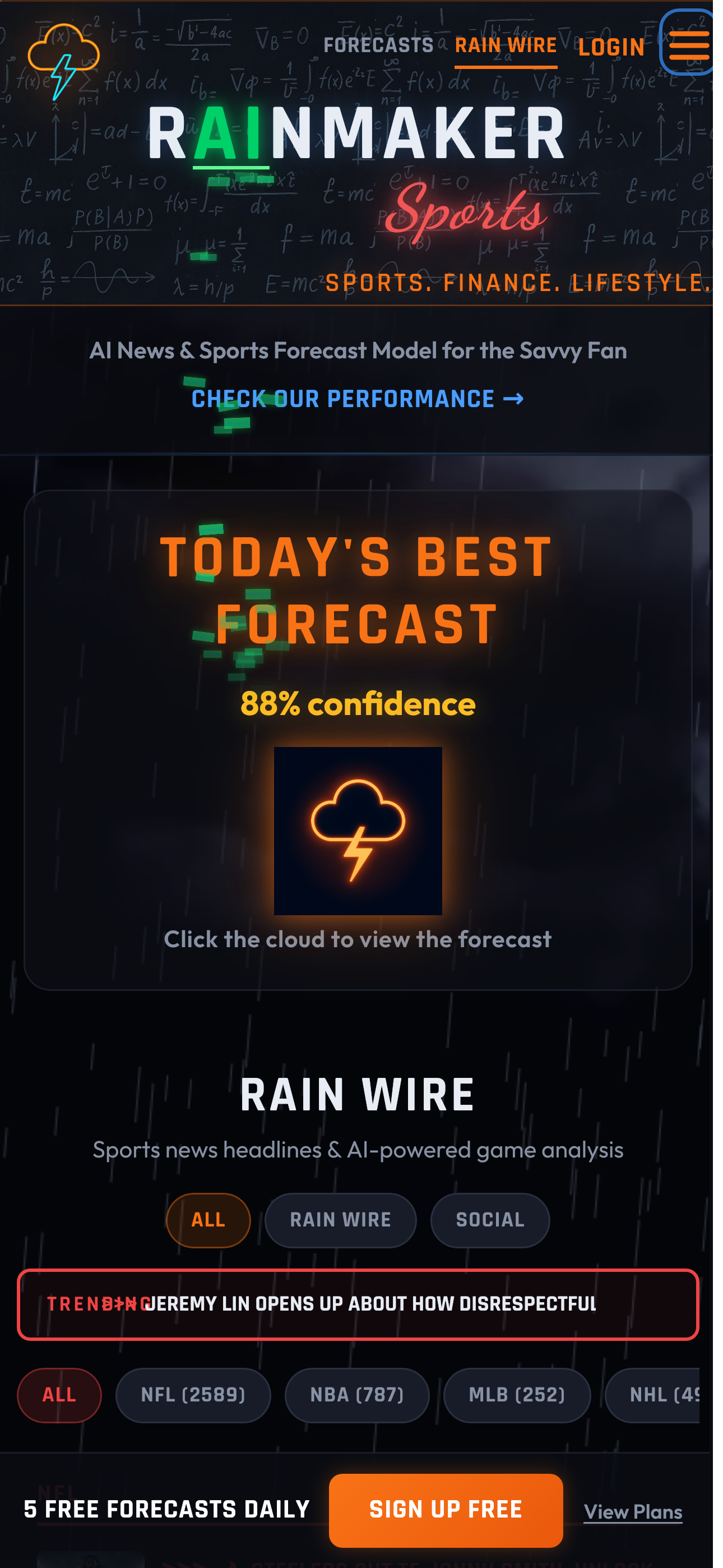Switch to the Social feed filter
The image size is (723, 1568).
coord(489,1220)
